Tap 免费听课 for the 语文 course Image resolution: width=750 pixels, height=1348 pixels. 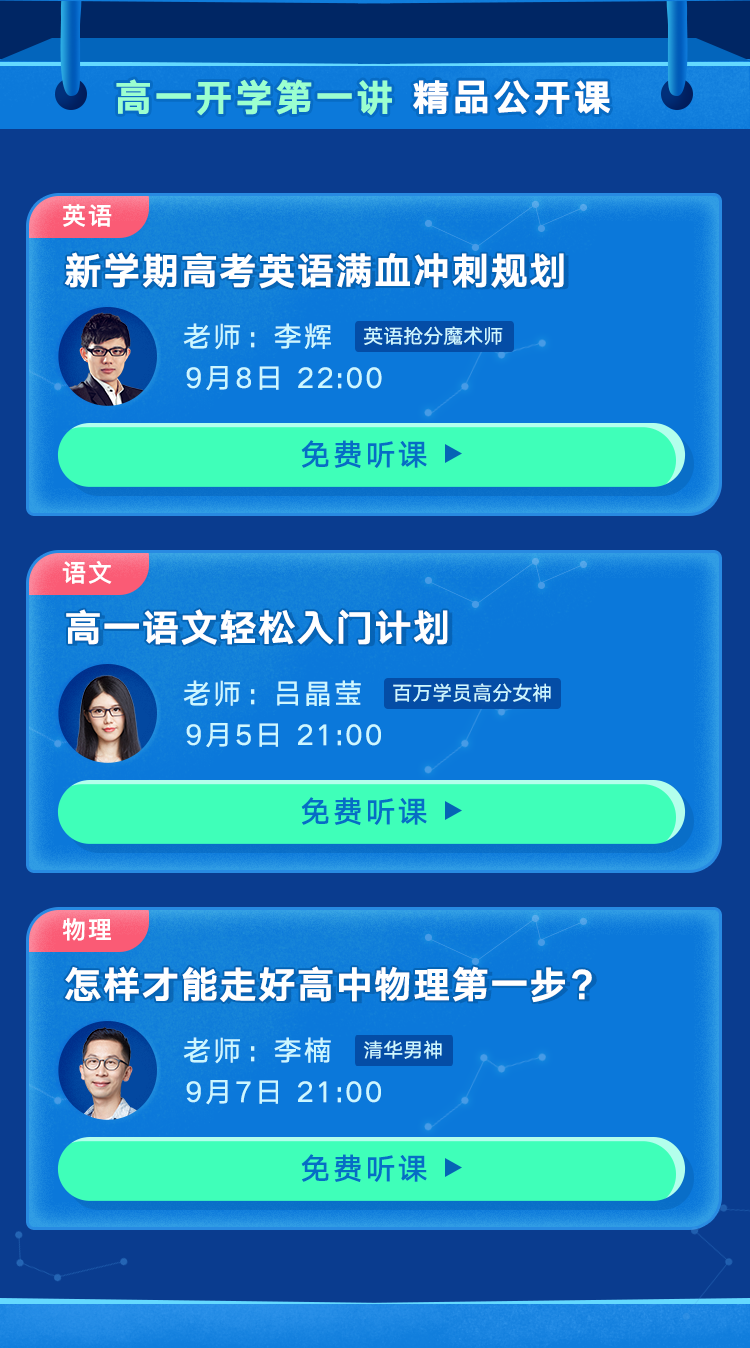(x=371, y=812)
